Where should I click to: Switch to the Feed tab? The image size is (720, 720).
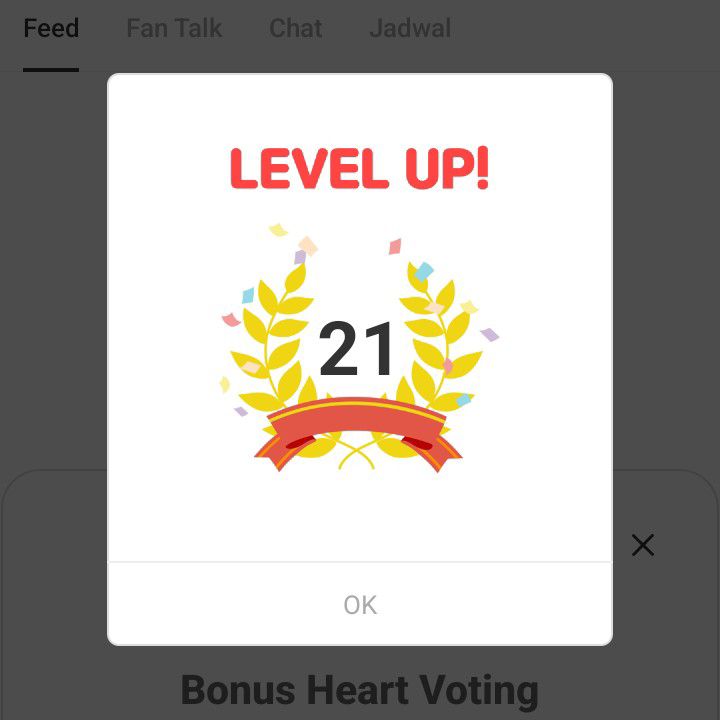[51, 28]
